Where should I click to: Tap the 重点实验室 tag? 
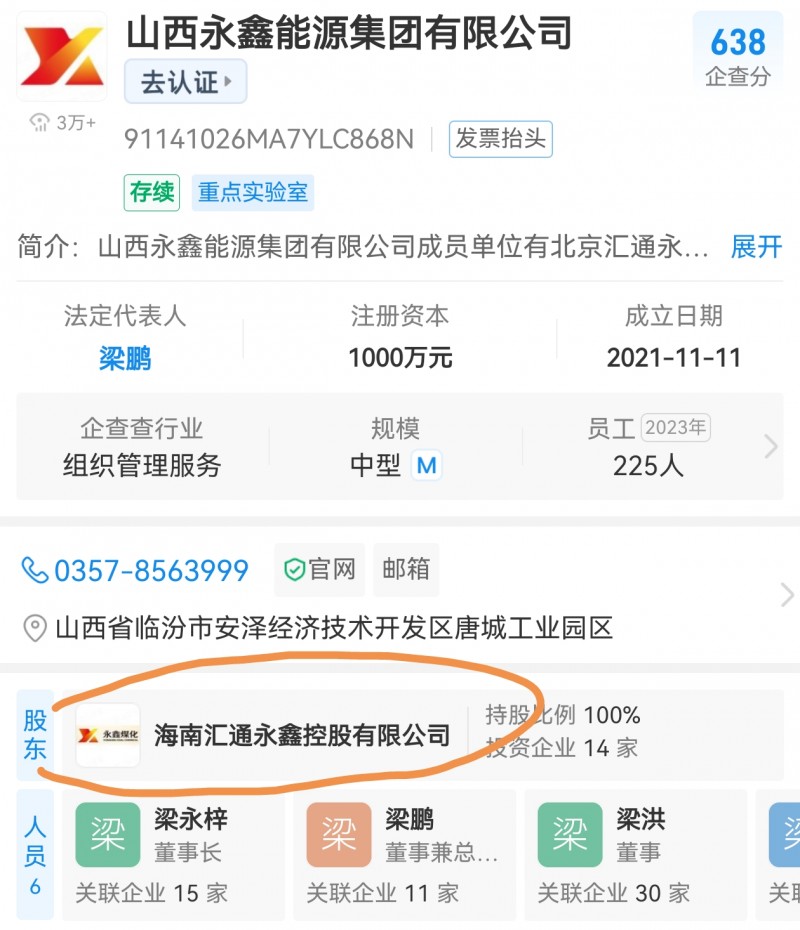pyautogui.click(x=252, y=193)
